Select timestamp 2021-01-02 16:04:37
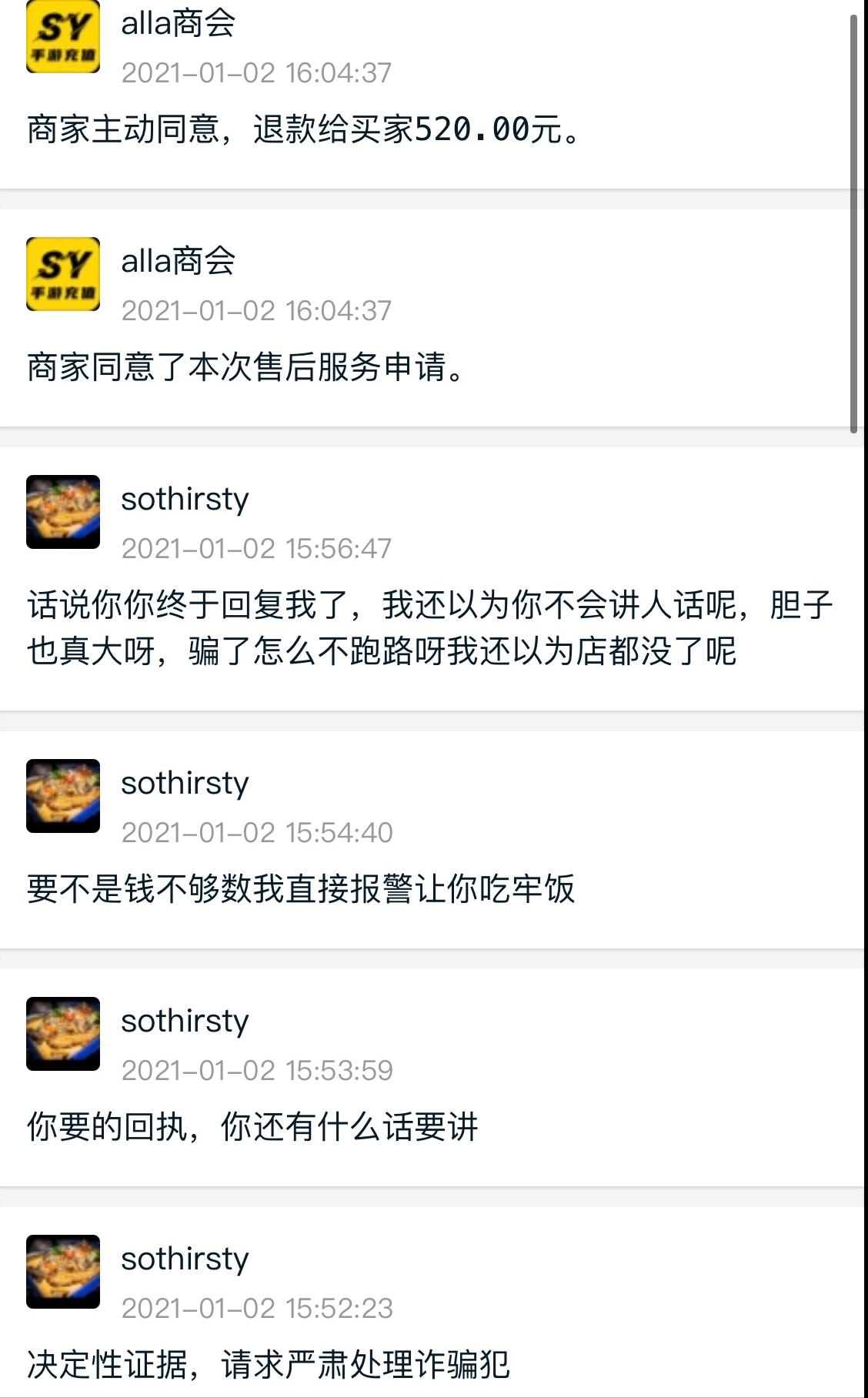The height and width of the screenshot is (1398, 868). coord(258,73)
